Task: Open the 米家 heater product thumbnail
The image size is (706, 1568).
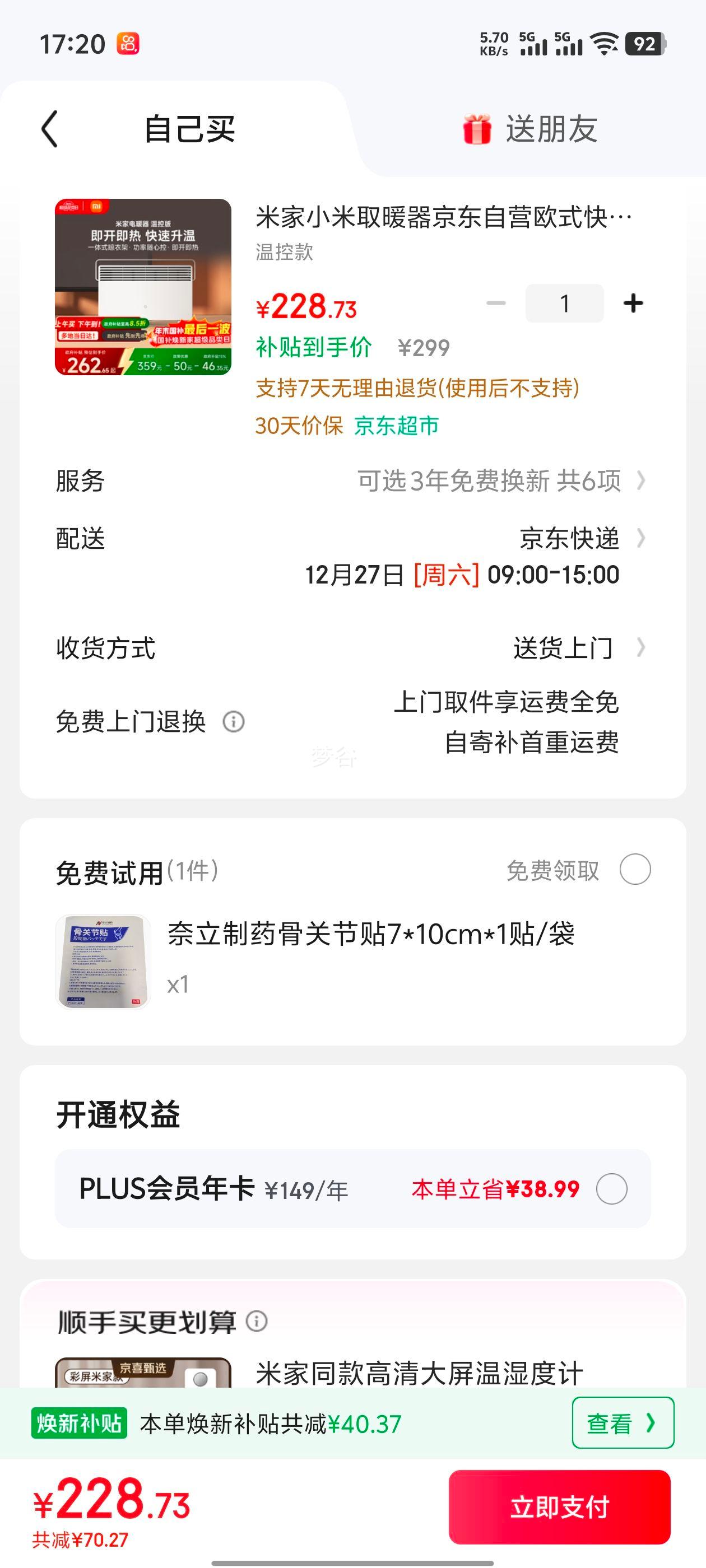Action: pos(143,287)
